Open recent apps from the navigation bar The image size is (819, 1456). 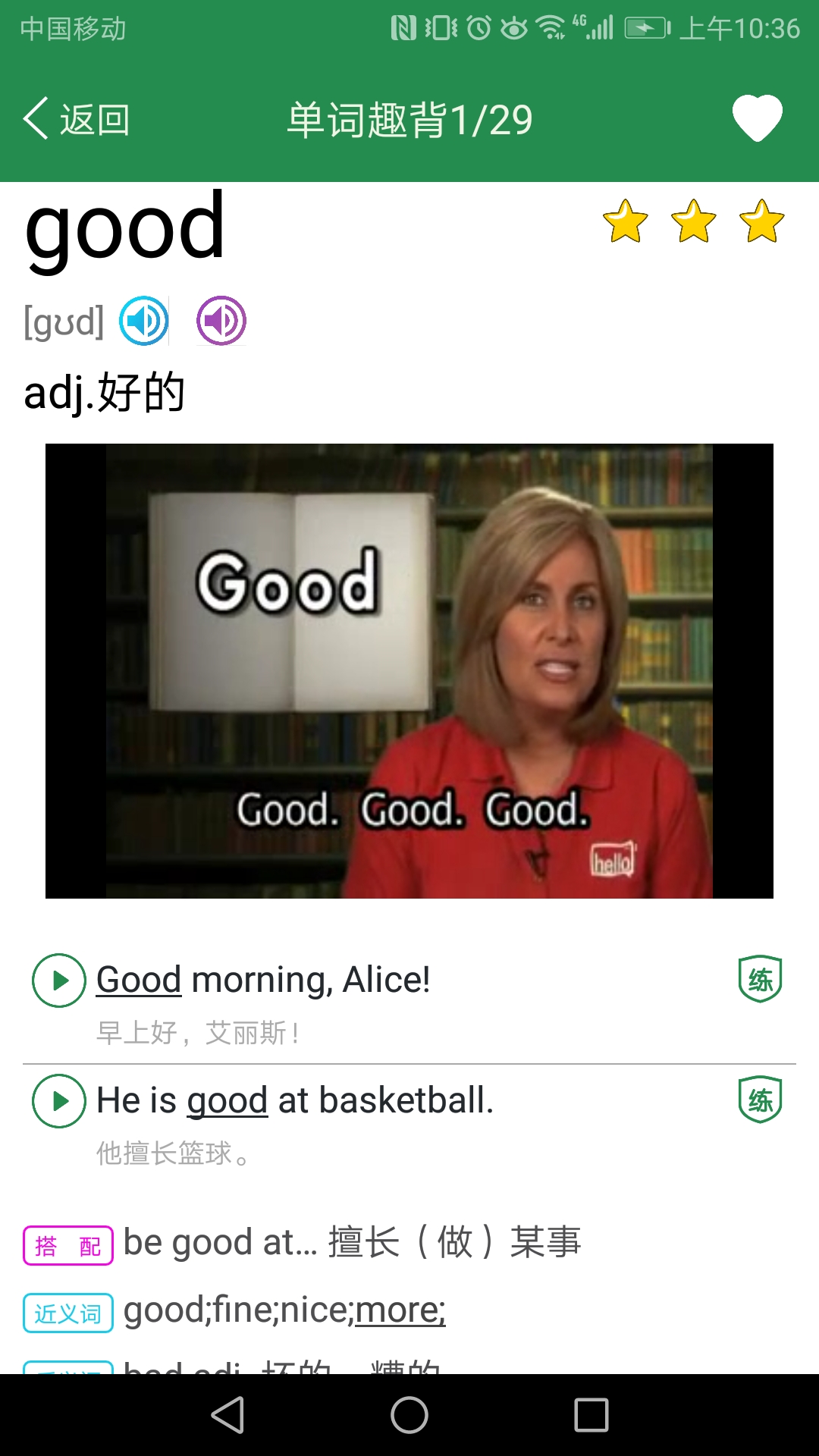click(591, 1415)
